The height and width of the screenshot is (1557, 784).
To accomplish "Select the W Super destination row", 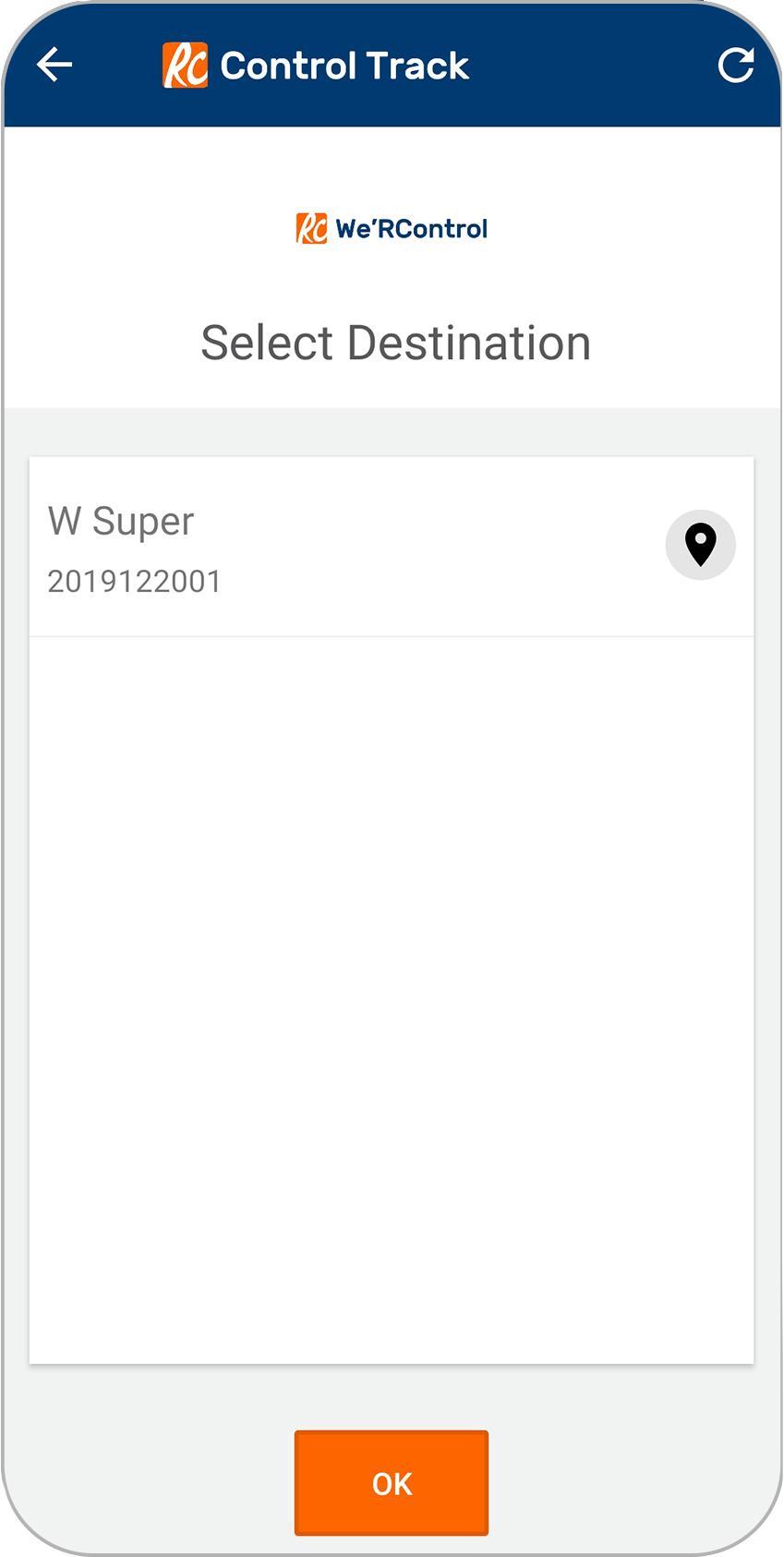I will (392, 547).
